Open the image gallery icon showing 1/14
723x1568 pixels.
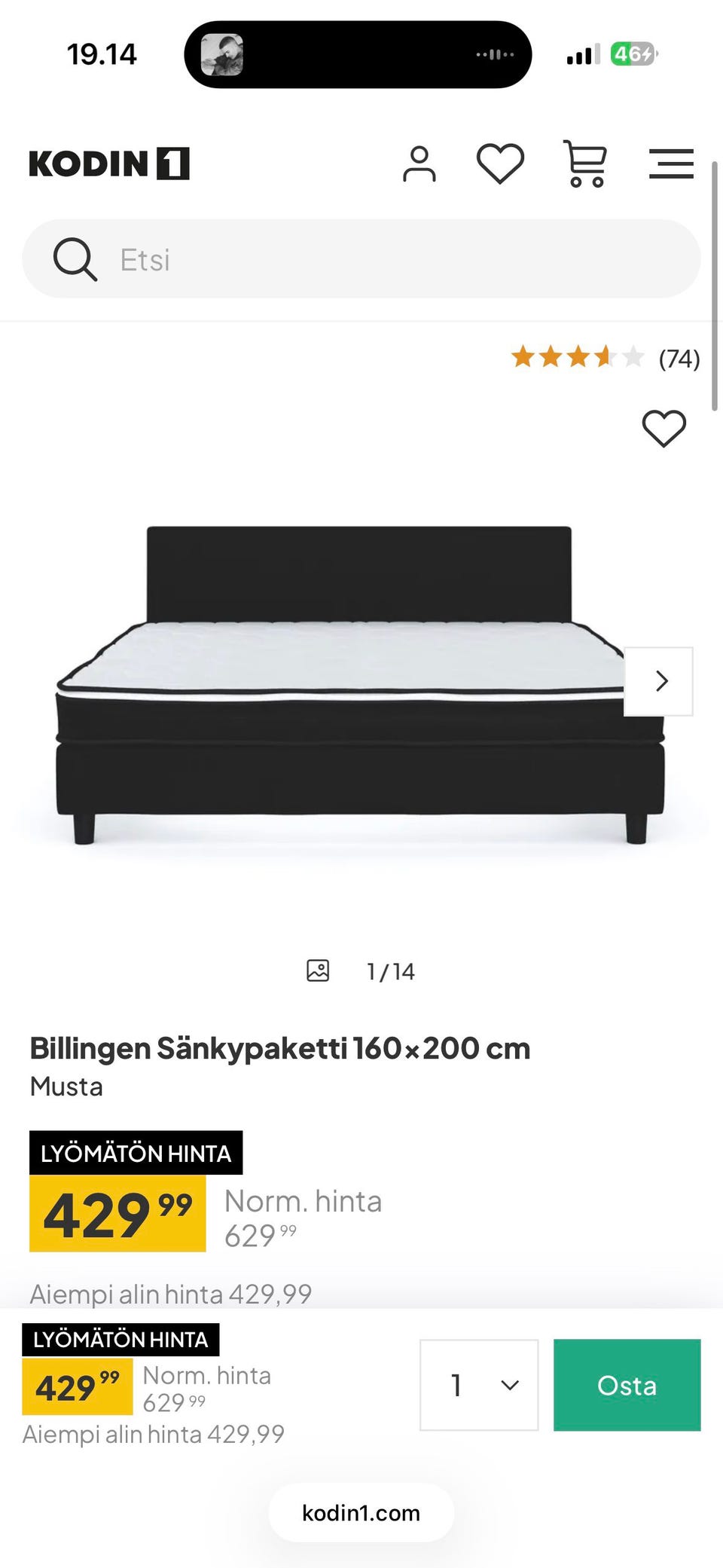click(x=318, y=970)
